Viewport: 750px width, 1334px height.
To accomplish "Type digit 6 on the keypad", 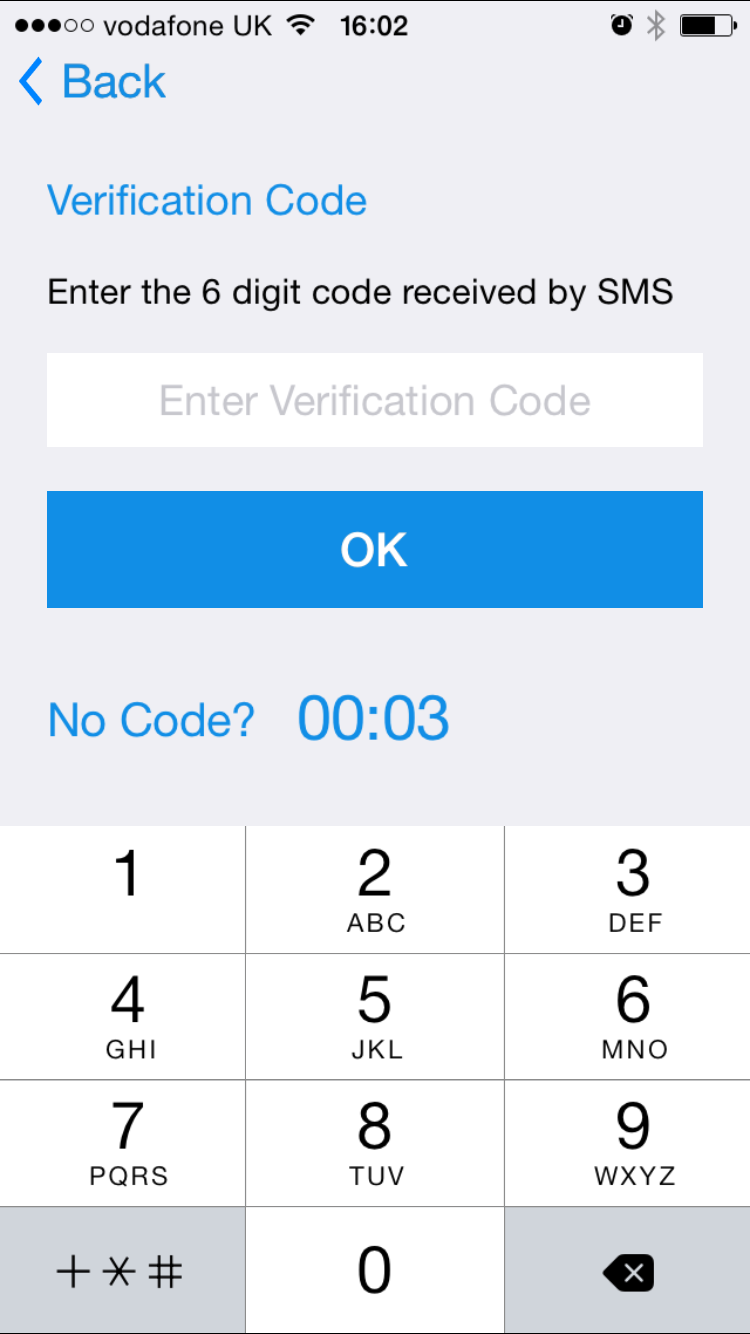I will tap(628, 1016).
